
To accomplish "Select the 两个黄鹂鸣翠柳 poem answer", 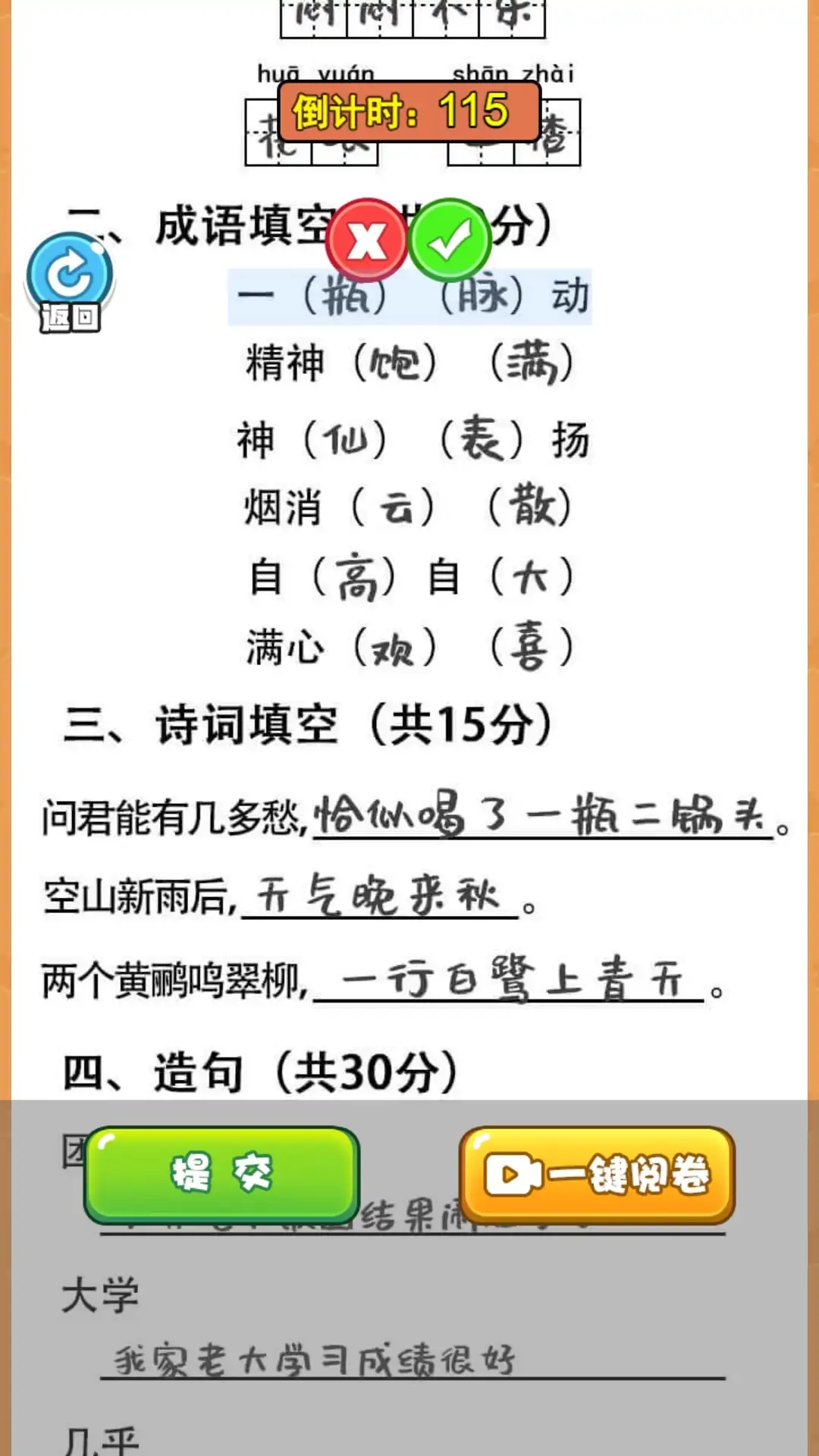I will pos(508,980).
